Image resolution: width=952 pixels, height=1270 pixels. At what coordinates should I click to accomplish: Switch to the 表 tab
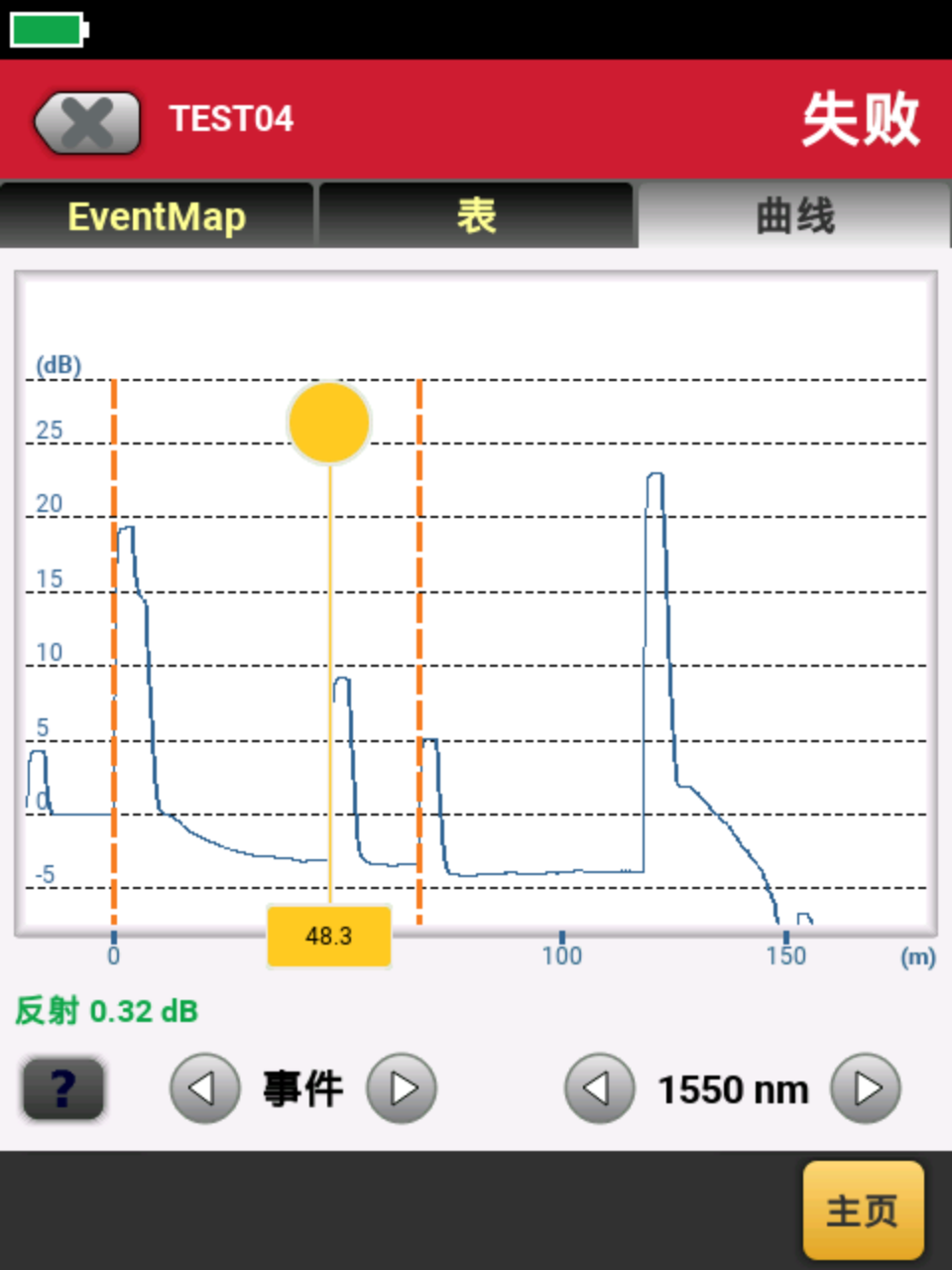tap(476, 215)
